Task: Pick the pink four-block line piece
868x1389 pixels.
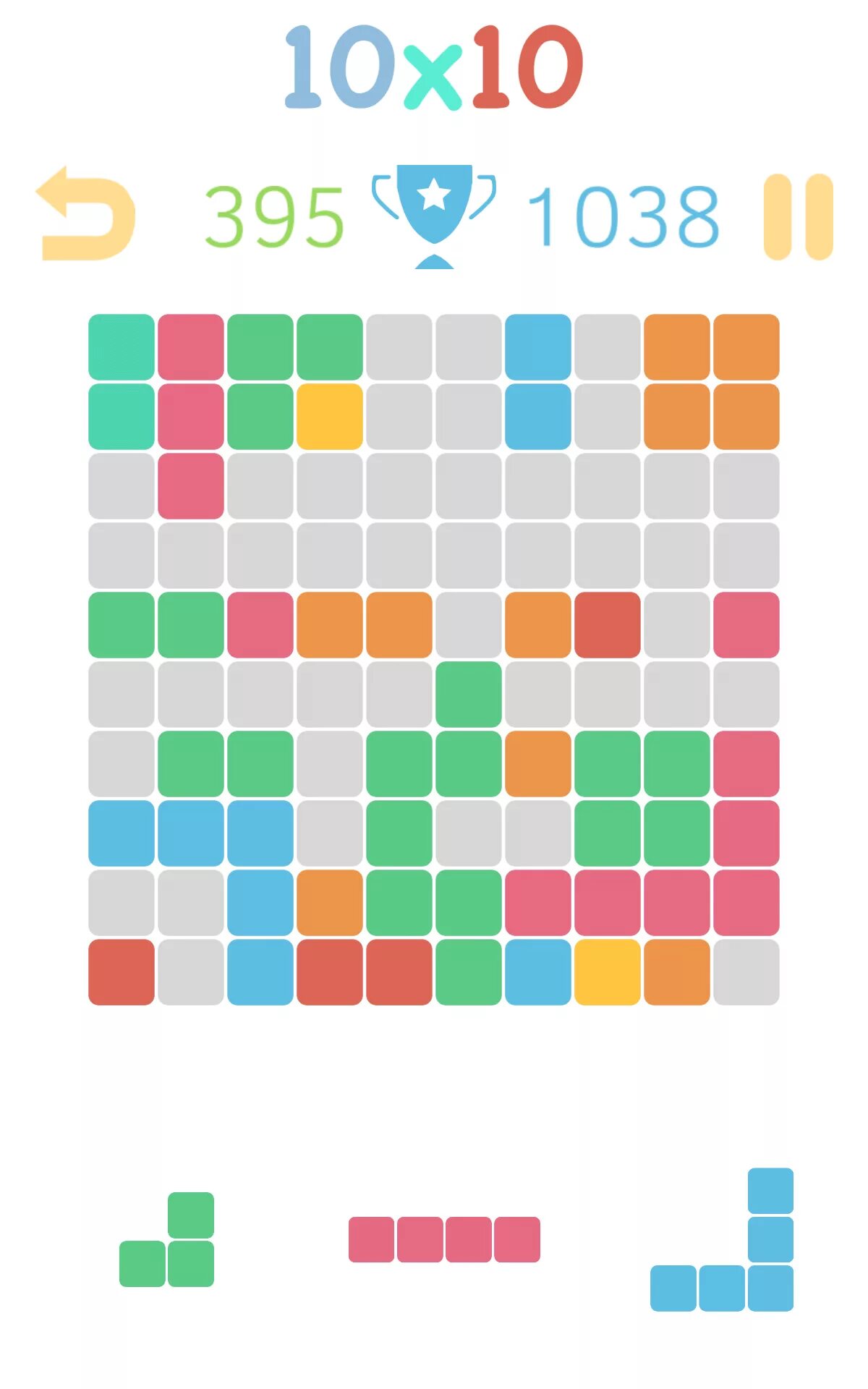Action: pyautogui.click(x=444, y=1239)
